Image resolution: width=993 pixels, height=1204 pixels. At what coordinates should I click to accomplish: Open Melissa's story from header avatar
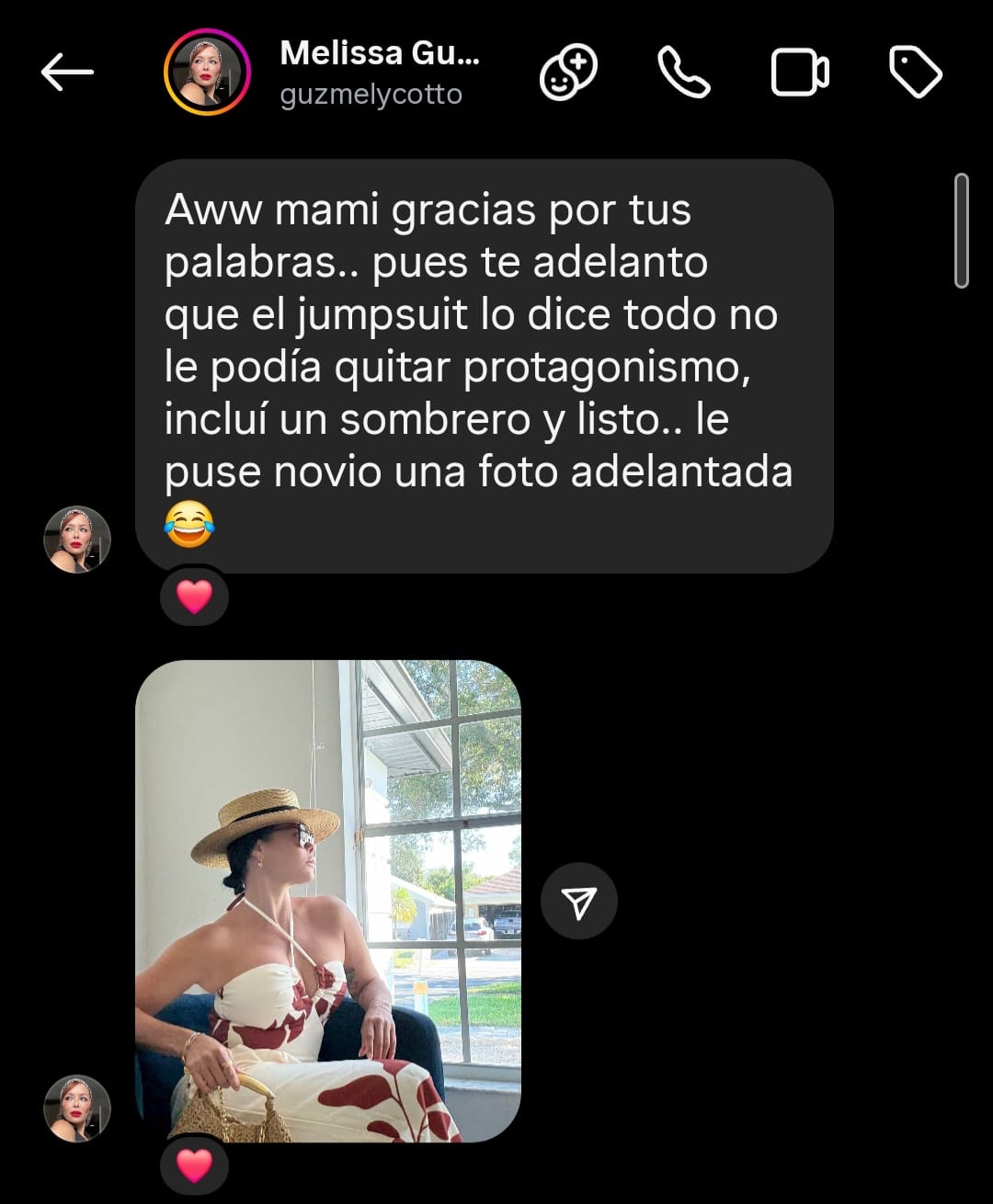(x=207, y=73)
